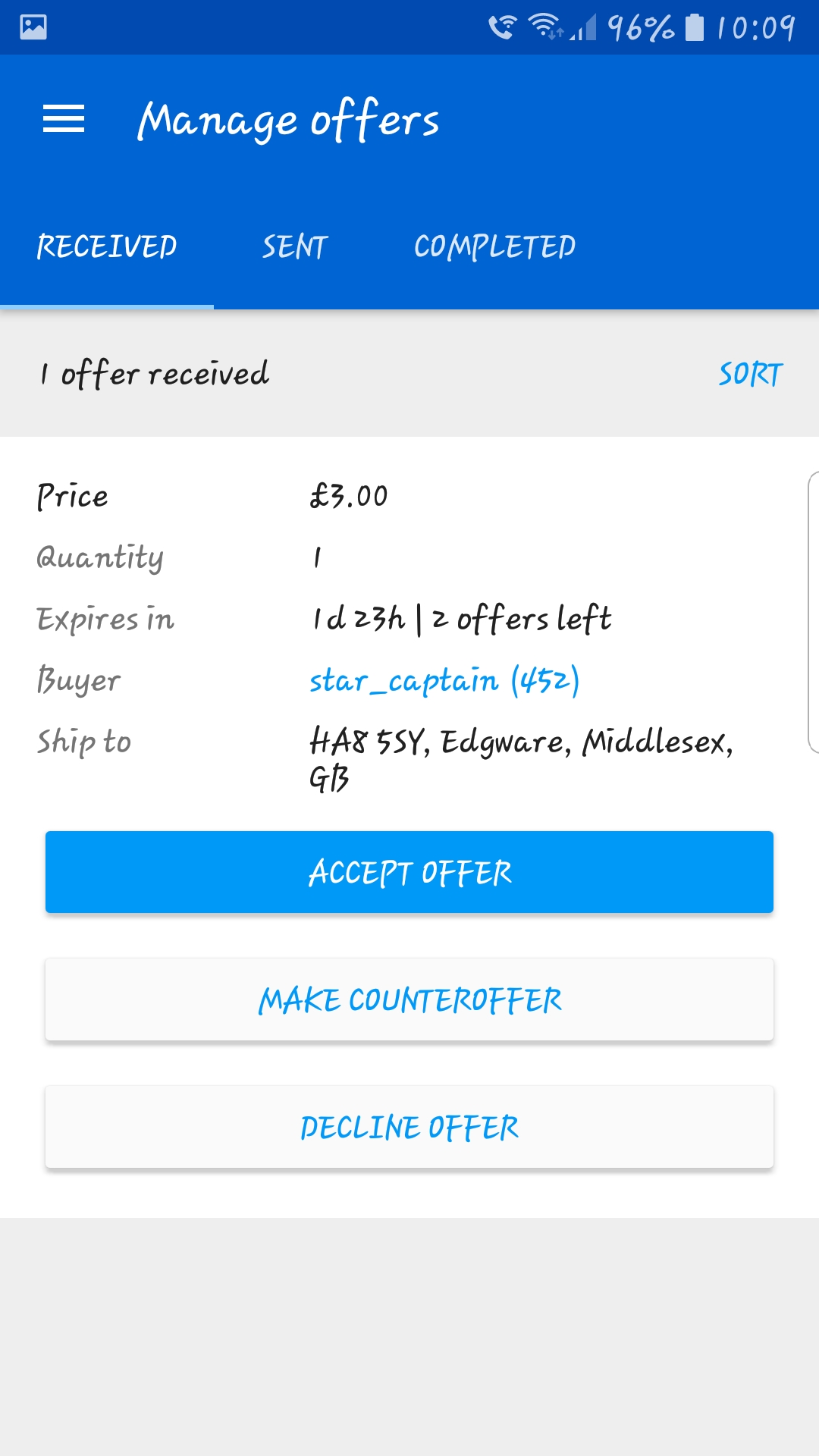819x1456 pixels.
Task: Select the RECEIVED tab
Action: coord(108,246)
